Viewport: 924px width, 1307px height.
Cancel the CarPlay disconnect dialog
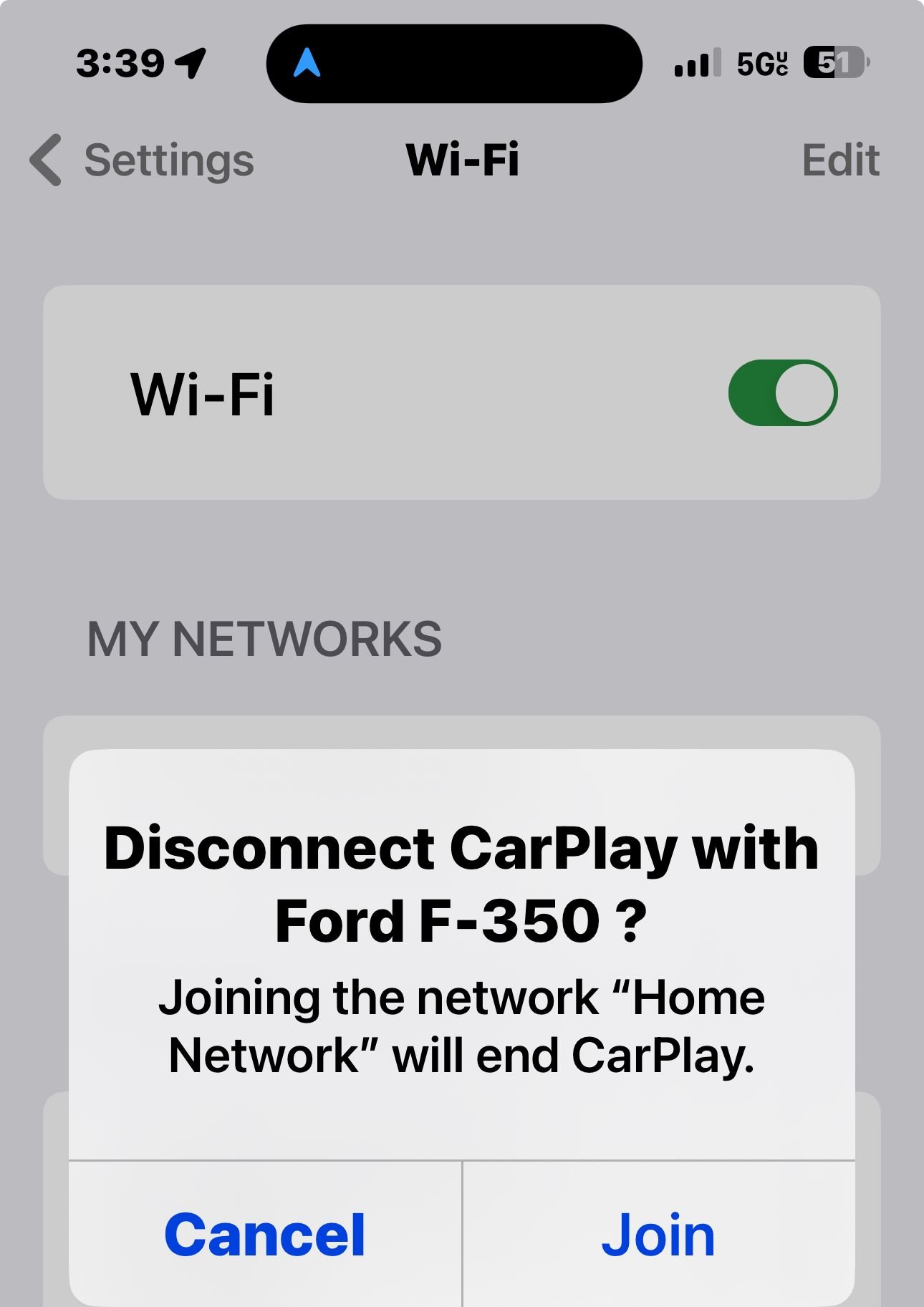(x=265, y=1235)
